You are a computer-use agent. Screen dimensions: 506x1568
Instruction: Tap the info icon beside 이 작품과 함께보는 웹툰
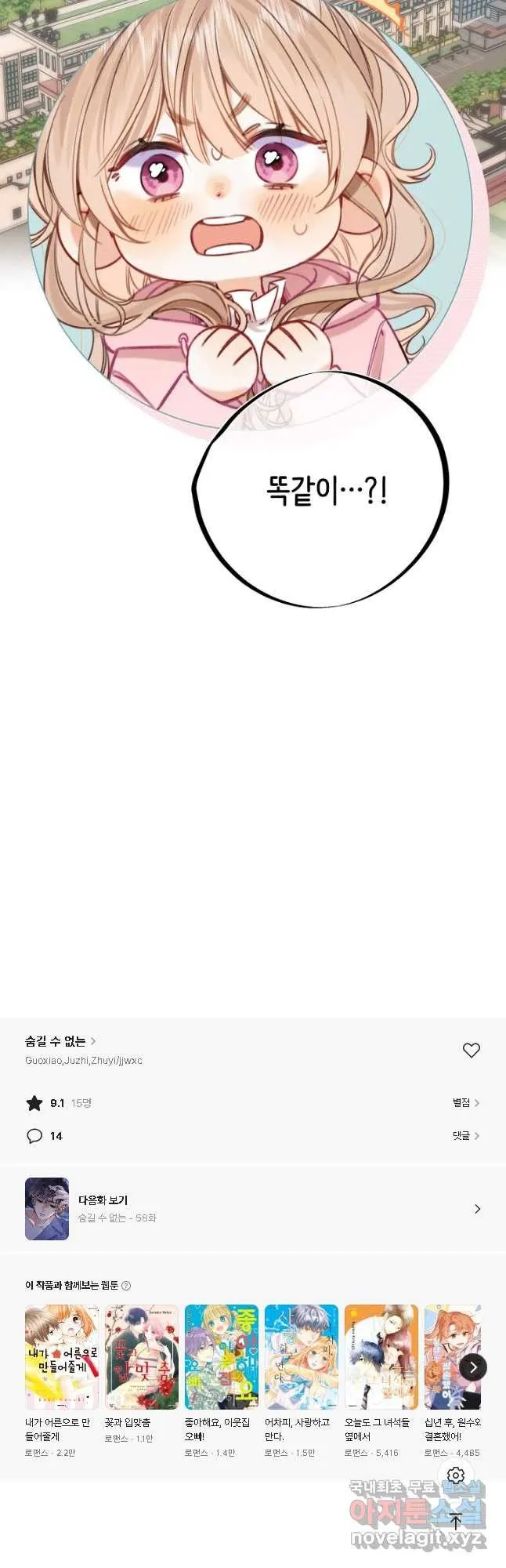(127, 1285)
